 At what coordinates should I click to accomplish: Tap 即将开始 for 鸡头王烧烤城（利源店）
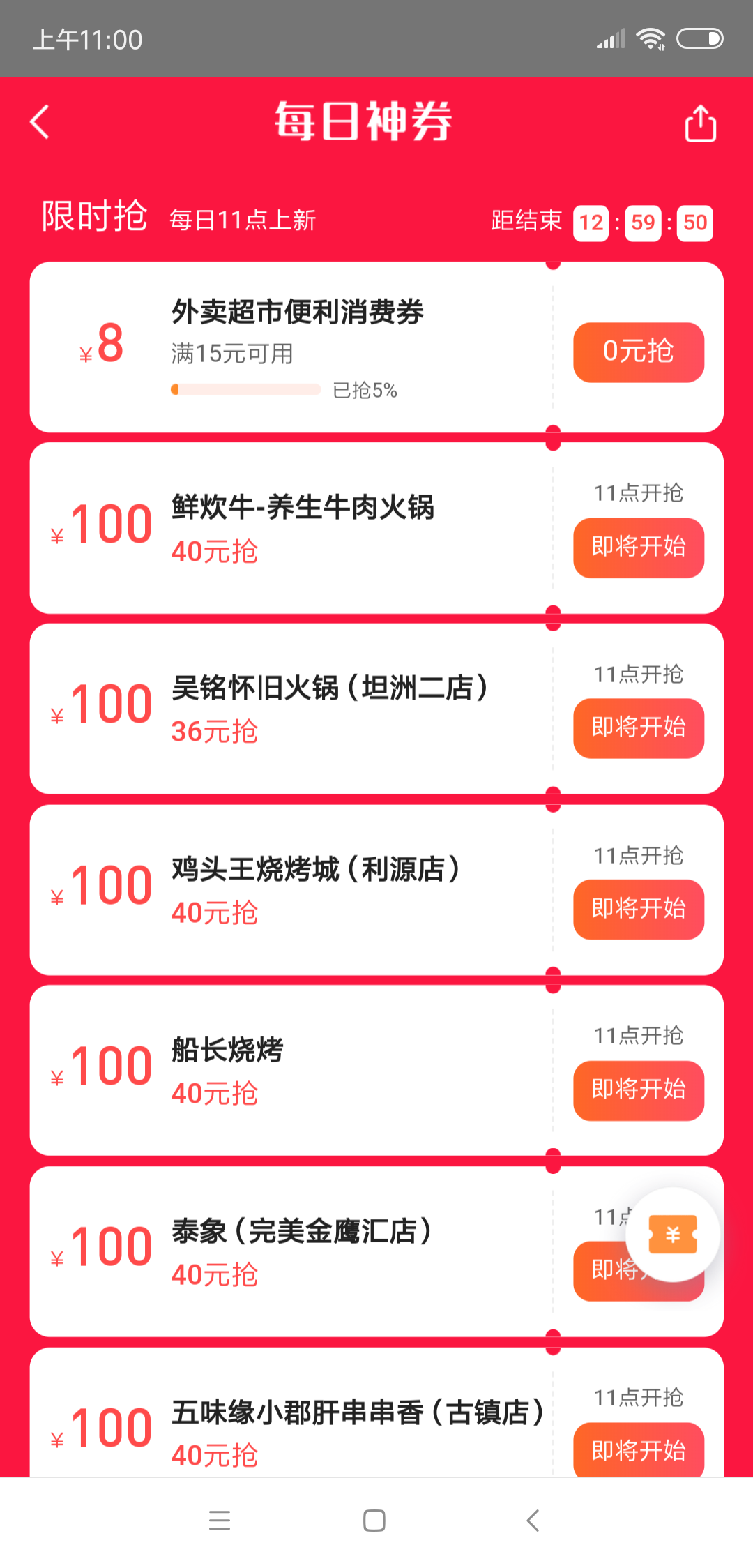pos(638,910)
